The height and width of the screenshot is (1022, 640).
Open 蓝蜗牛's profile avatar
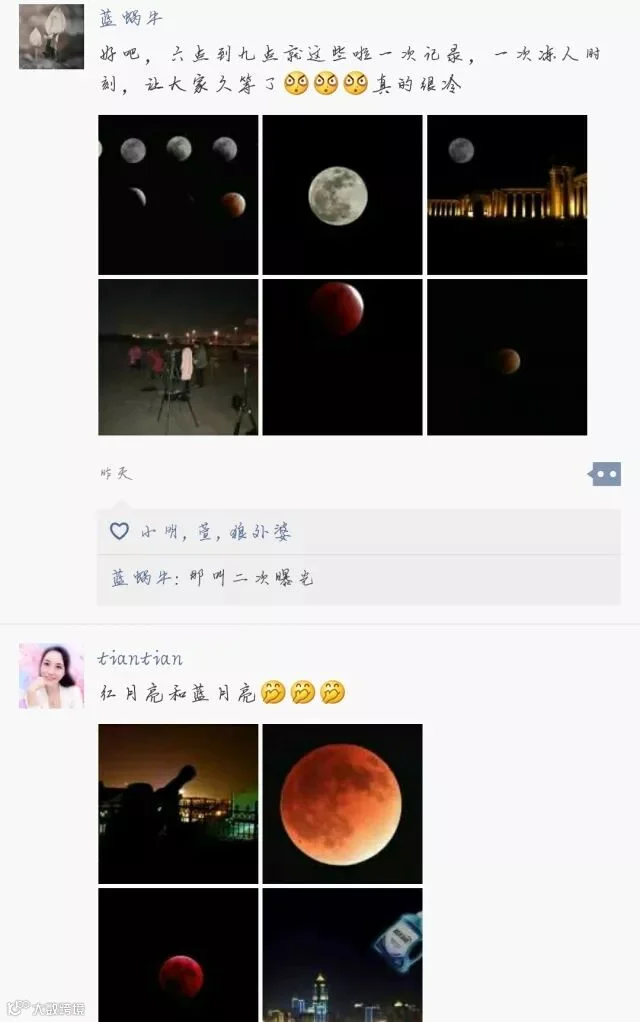51,36
